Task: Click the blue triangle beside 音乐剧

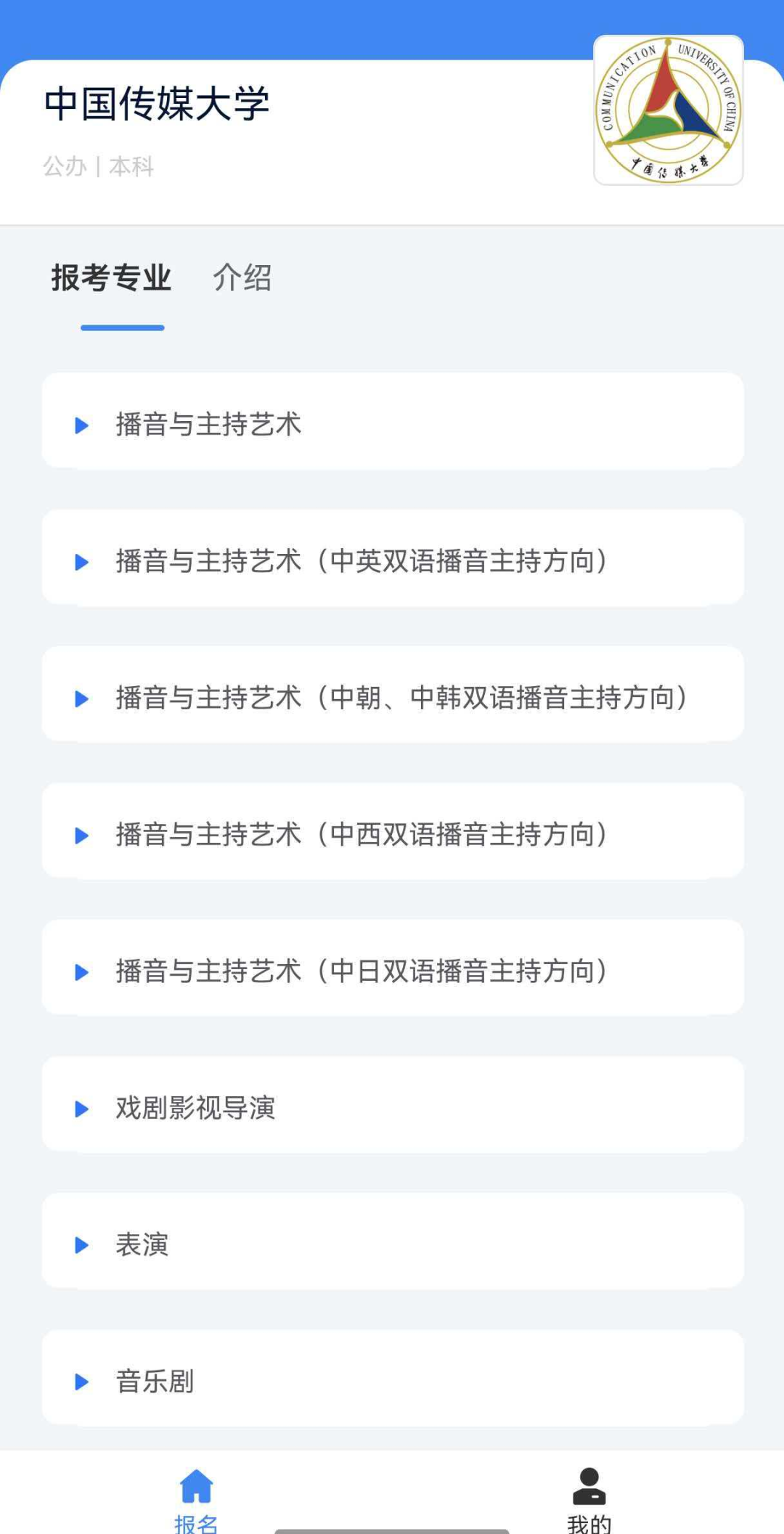Action: 81,1381
